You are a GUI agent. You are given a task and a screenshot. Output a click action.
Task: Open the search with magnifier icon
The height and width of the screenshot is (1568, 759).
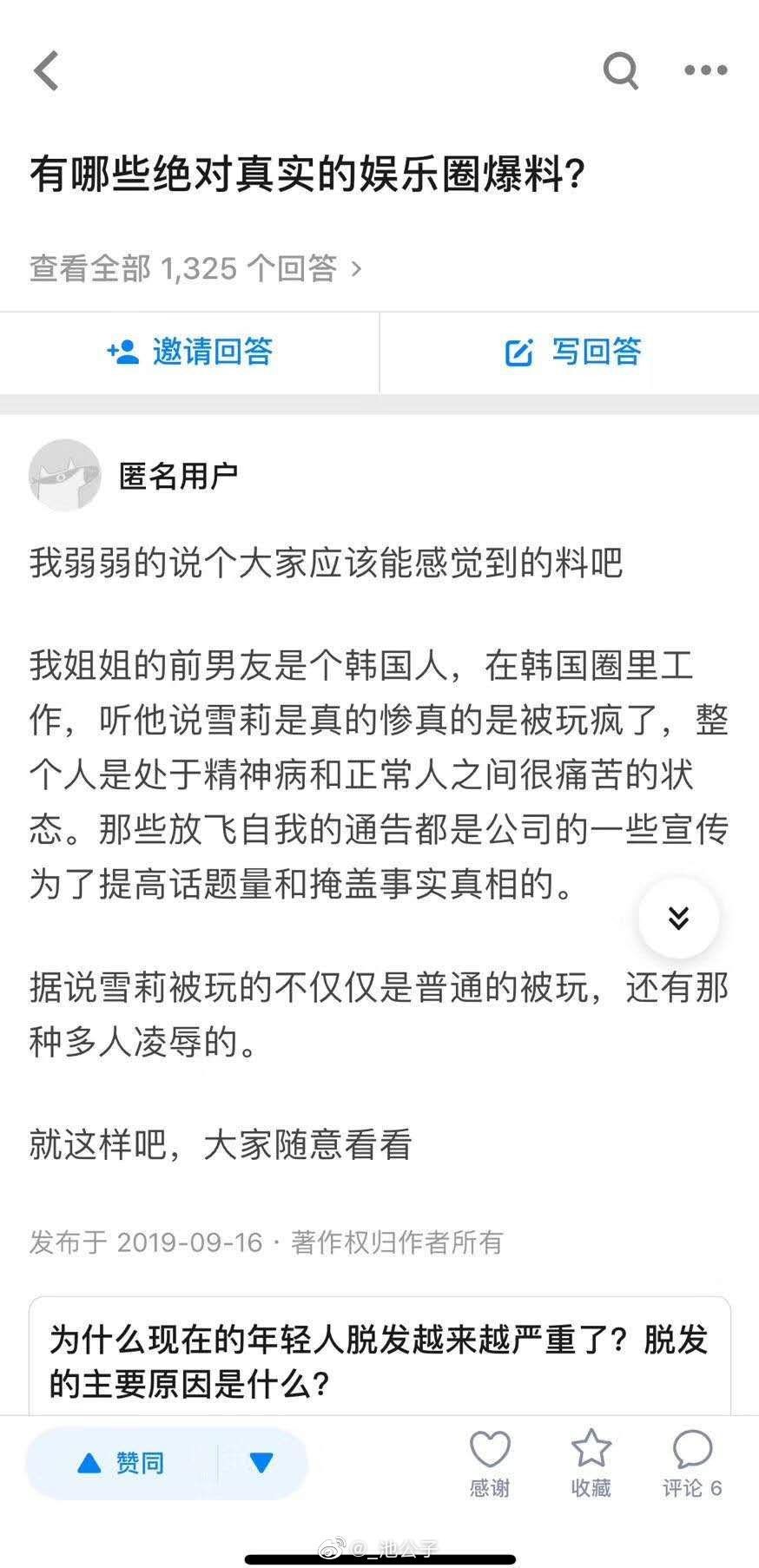(x=621, y=70)
